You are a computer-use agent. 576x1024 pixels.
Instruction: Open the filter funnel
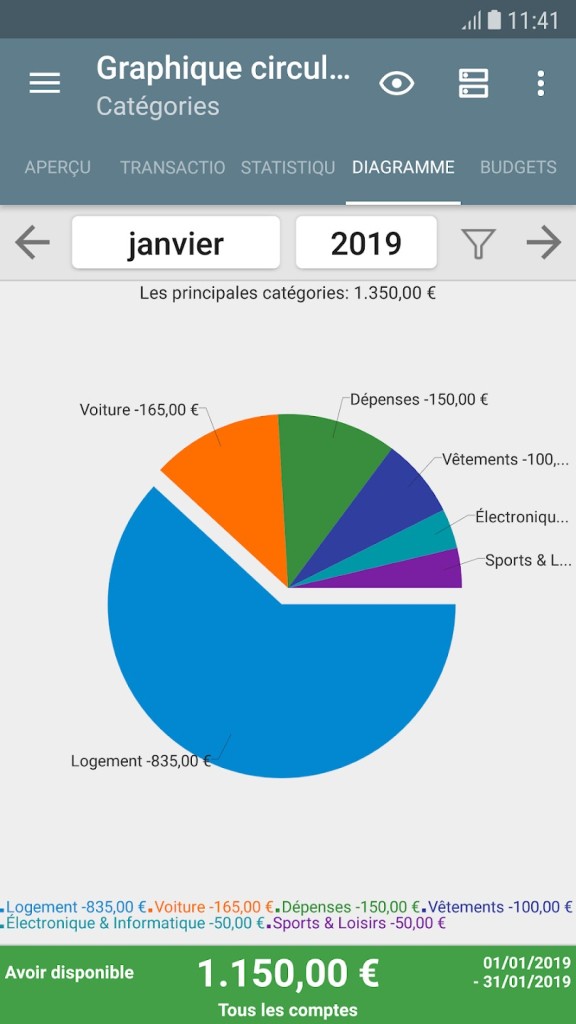tap(479, 243)
